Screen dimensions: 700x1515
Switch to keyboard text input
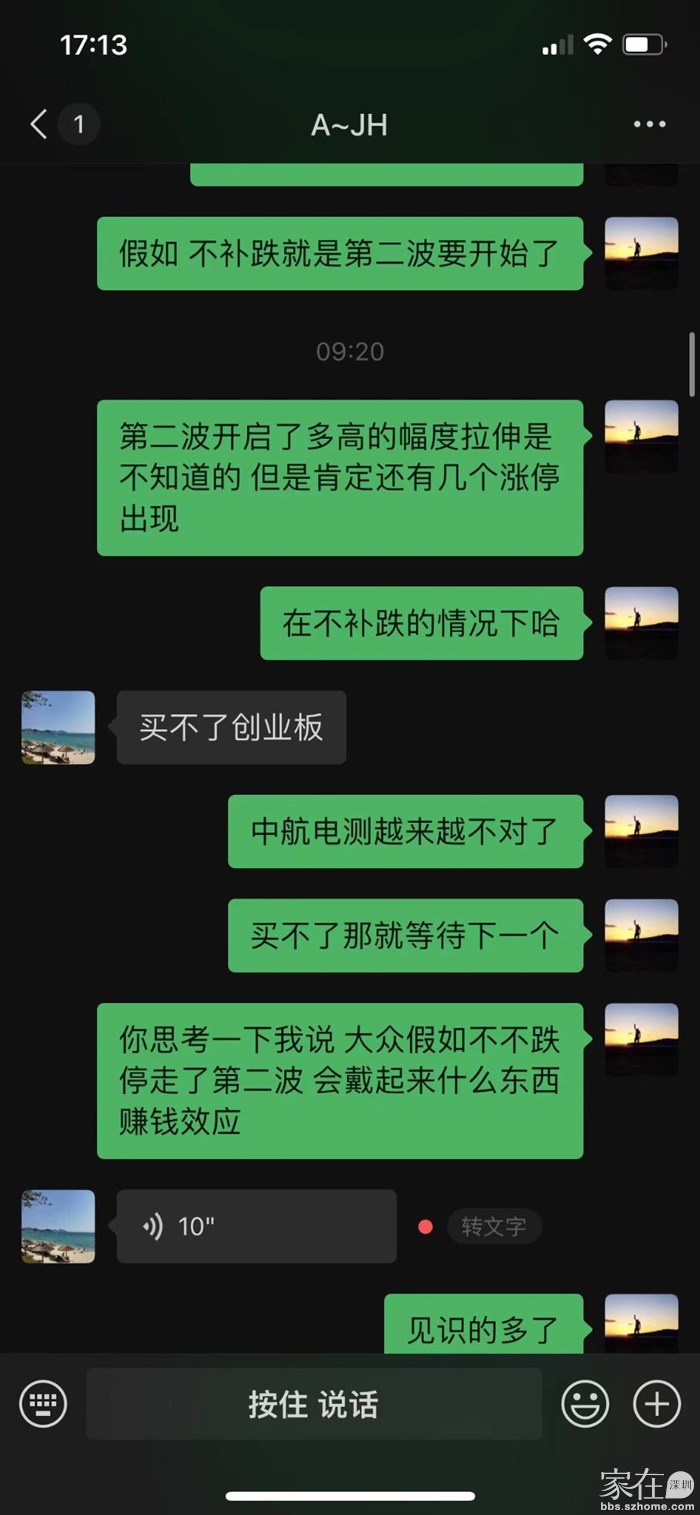coord(43,1404)
